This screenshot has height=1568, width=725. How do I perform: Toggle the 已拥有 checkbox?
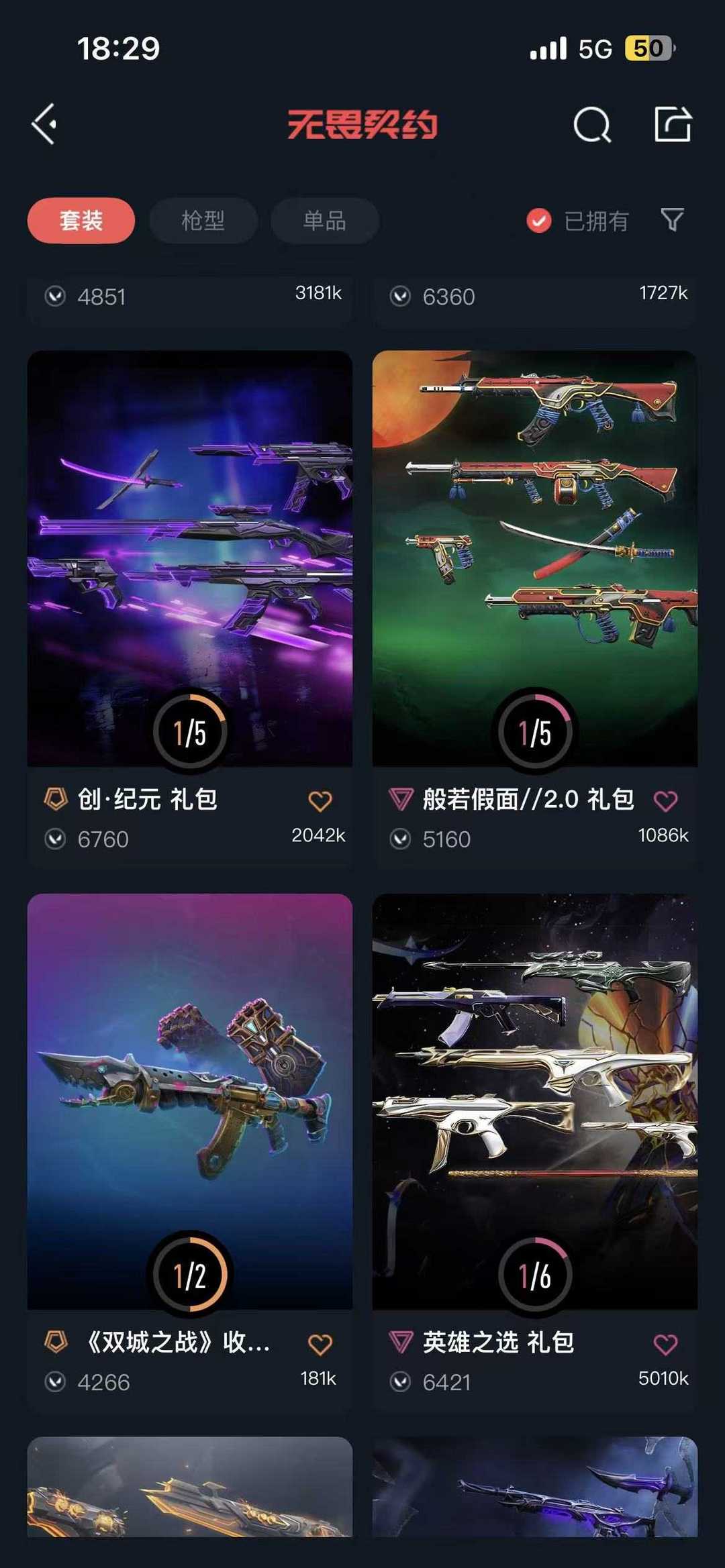pyautogui.click(x=539, y=221)
